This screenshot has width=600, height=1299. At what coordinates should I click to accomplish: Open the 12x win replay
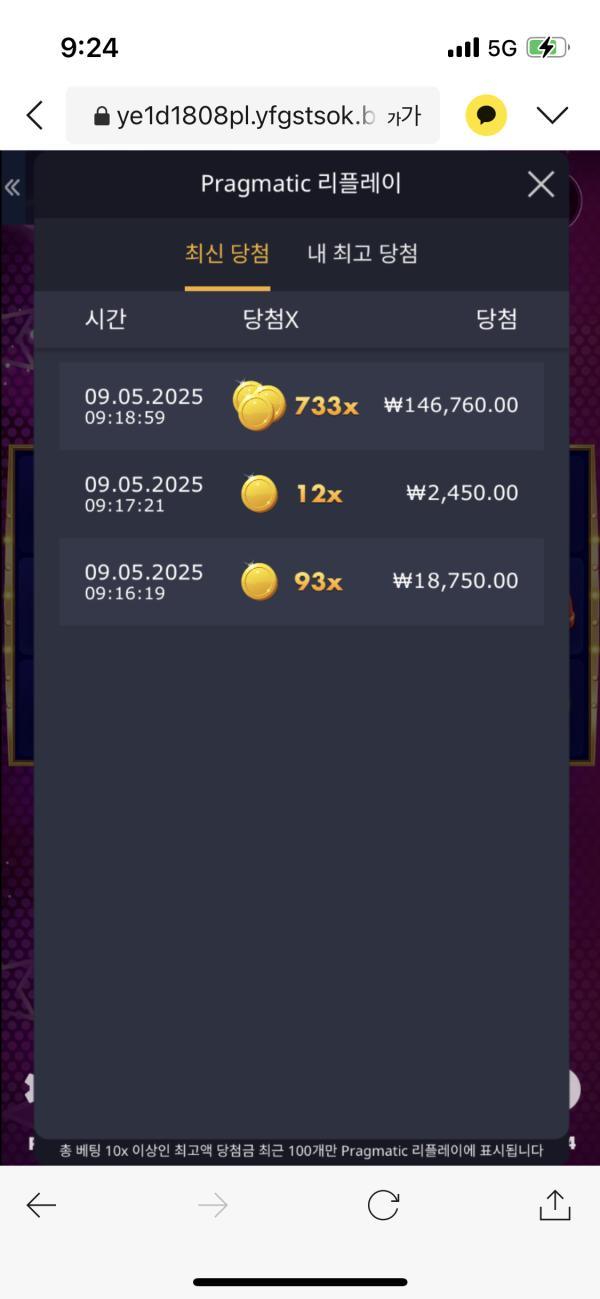[x=301, y=494]
